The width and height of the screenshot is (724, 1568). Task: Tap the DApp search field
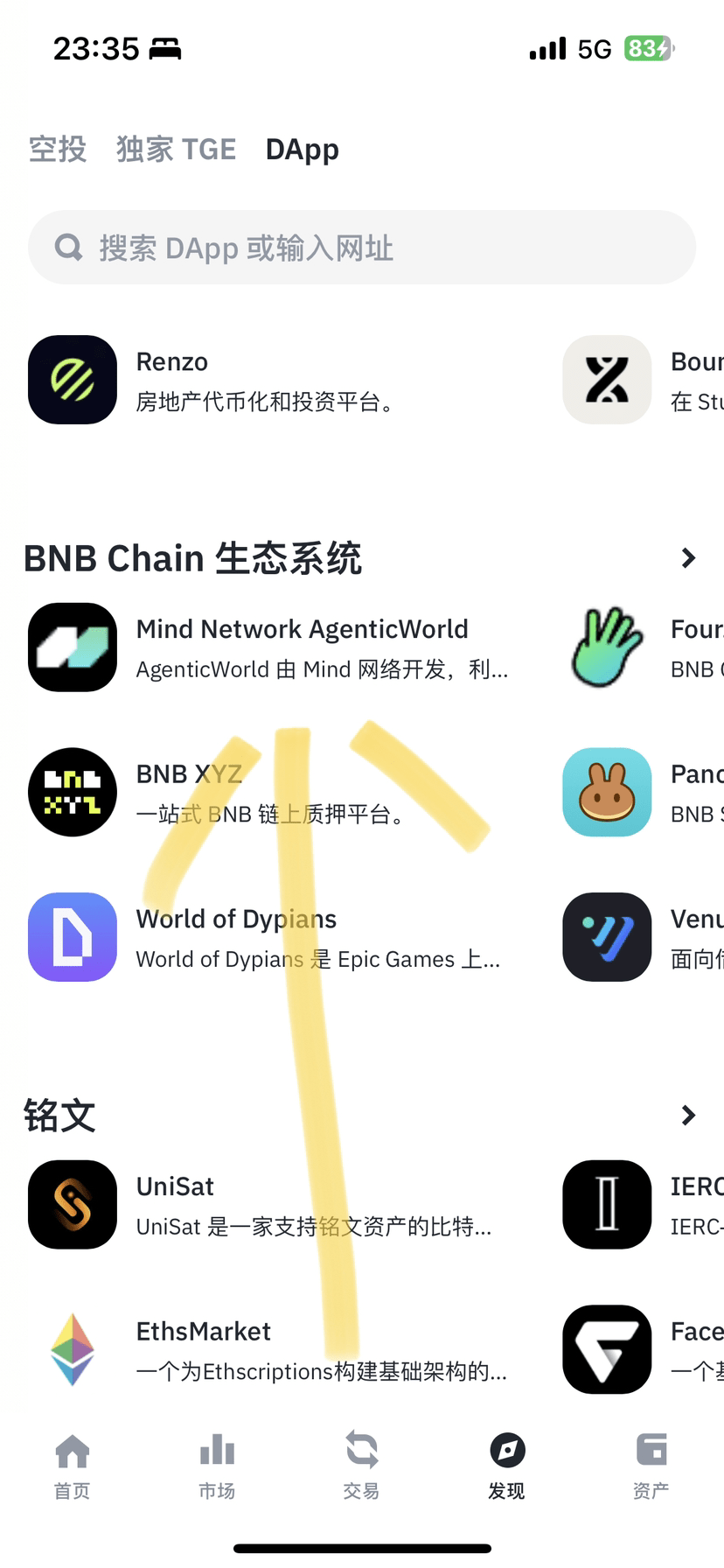coord(362,248)
